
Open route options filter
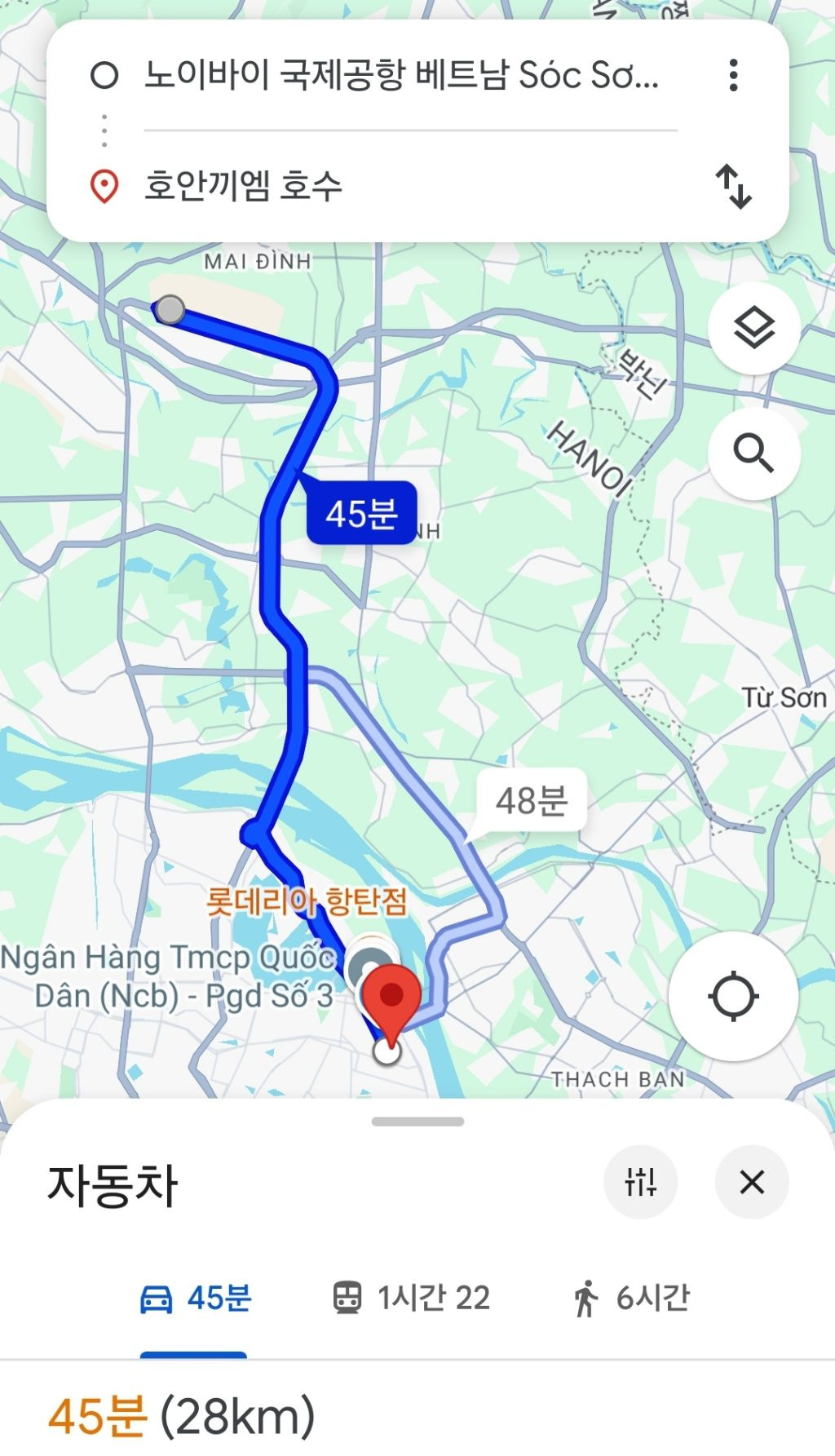pyautogui.click(x=641, y=1181)
